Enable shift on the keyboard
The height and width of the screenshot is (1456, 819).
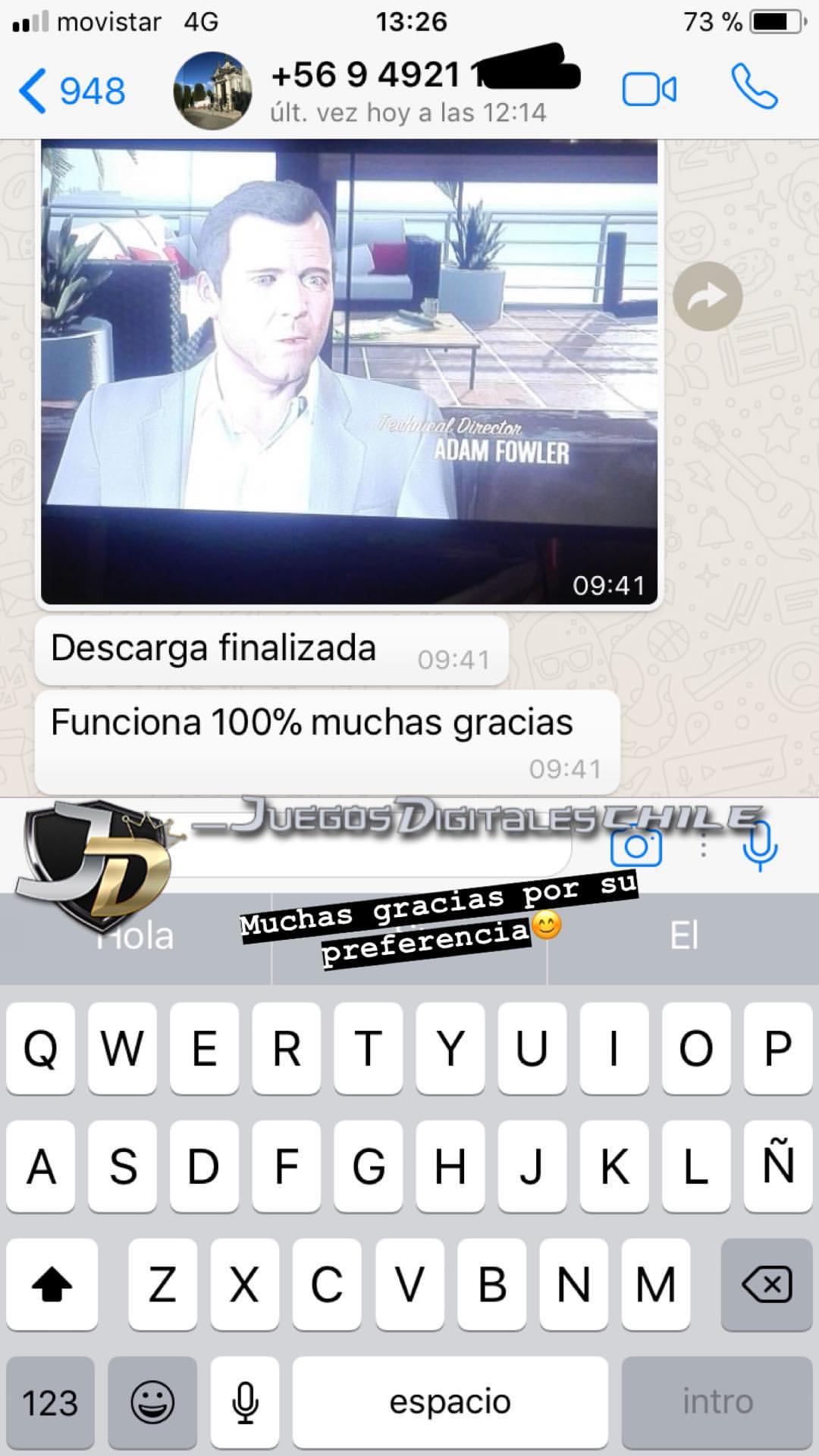(52, 1285)
